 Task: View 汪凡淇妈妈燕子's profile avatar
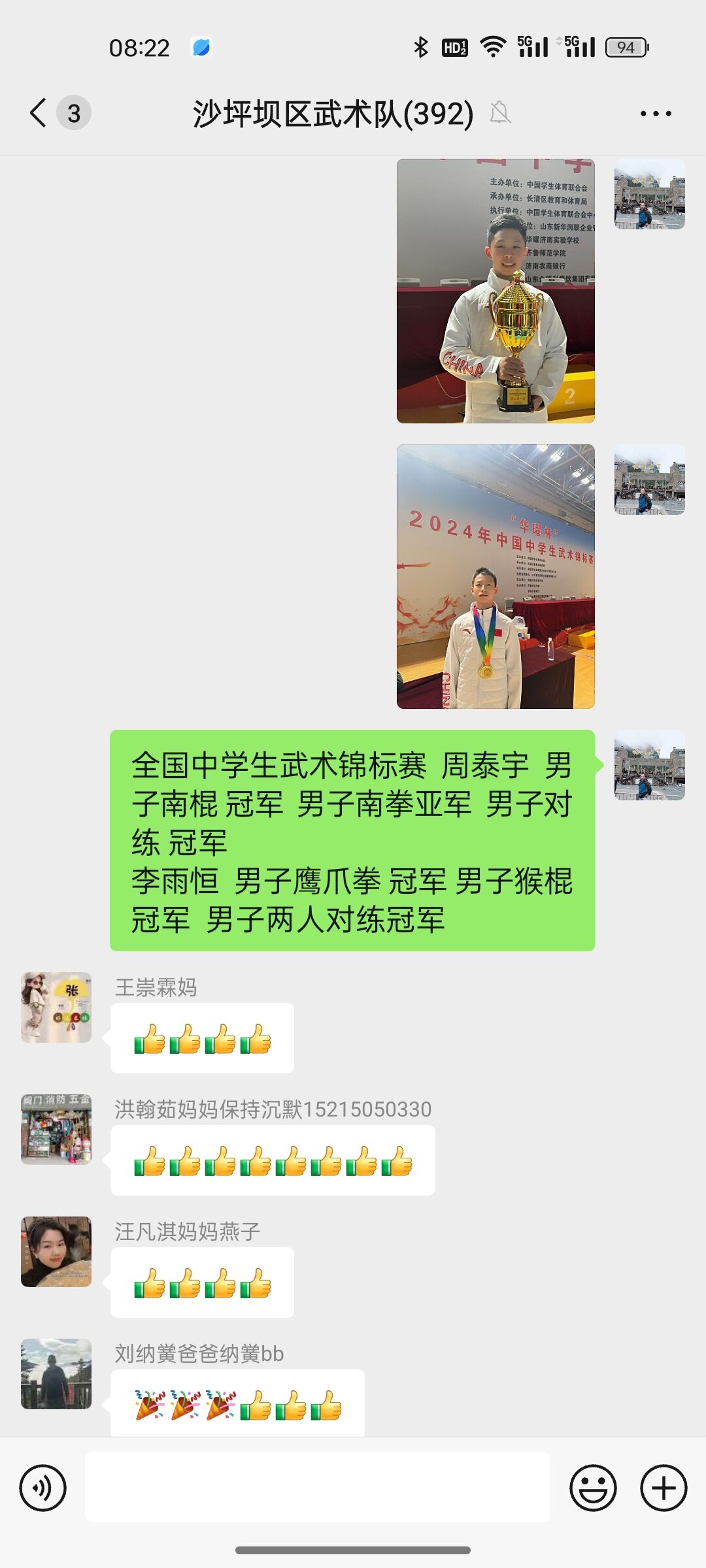click(x=56, y=1251)
